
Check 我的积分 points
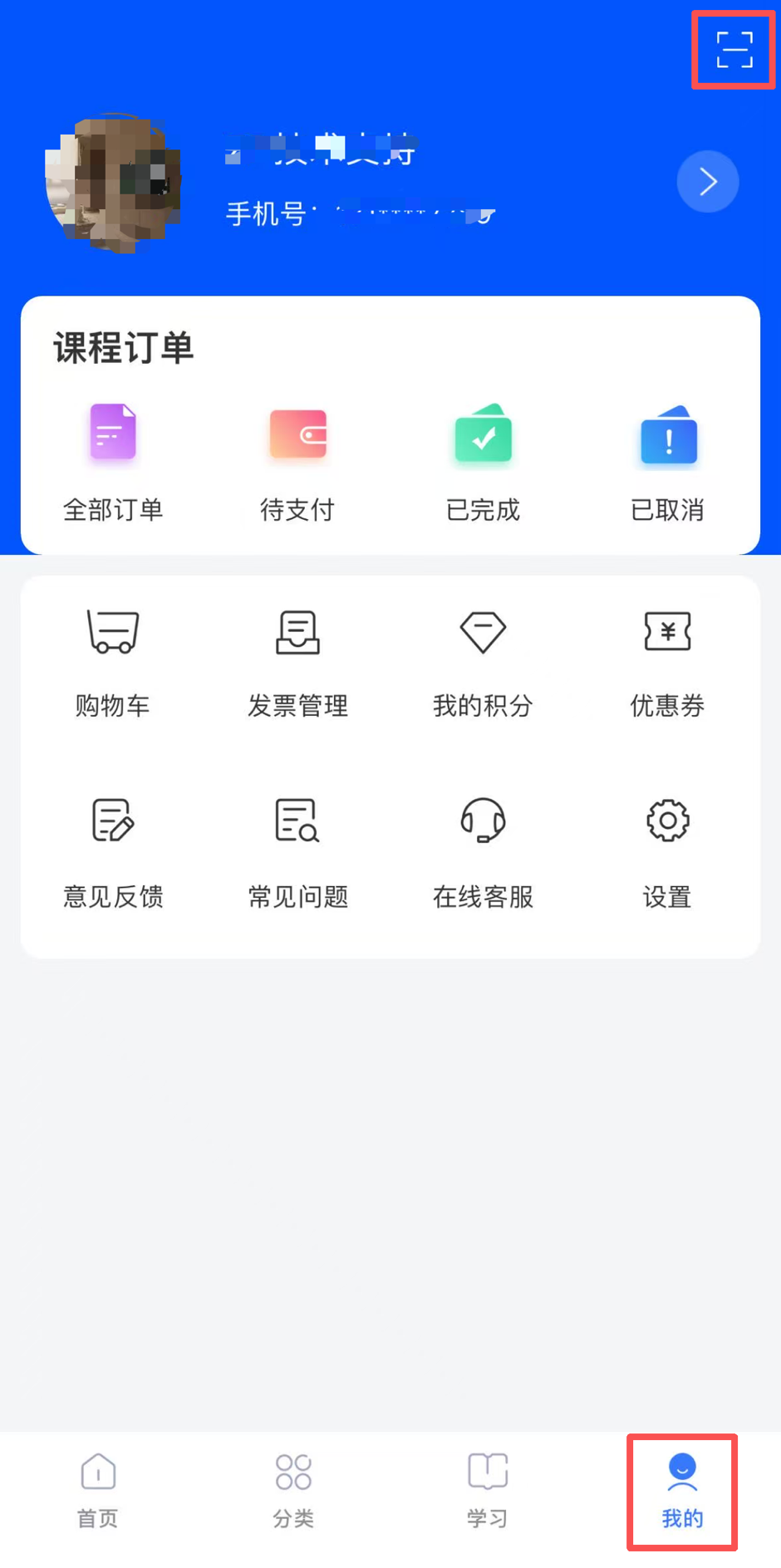tap(483, 662)
